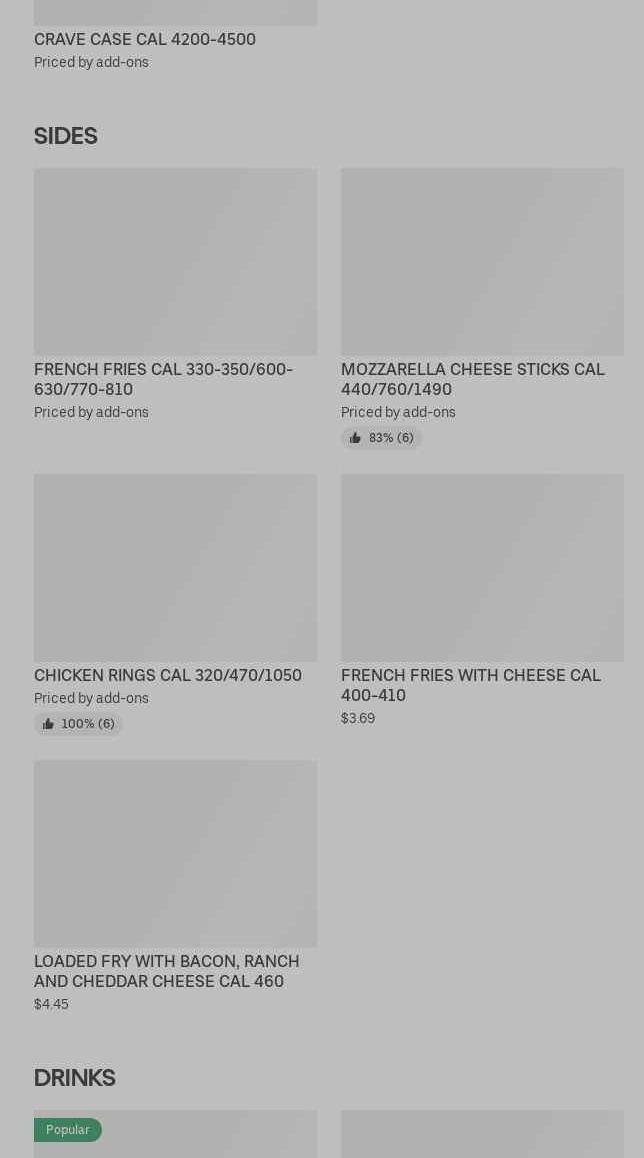View French Fries with Cheese for $3.69
This screenshot has height=1158, width=644.
pos(482,568)
